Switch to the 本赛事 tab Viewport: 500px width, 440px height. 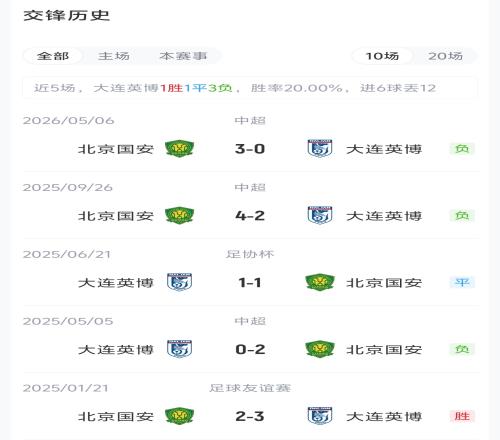(x=183, y=56)
